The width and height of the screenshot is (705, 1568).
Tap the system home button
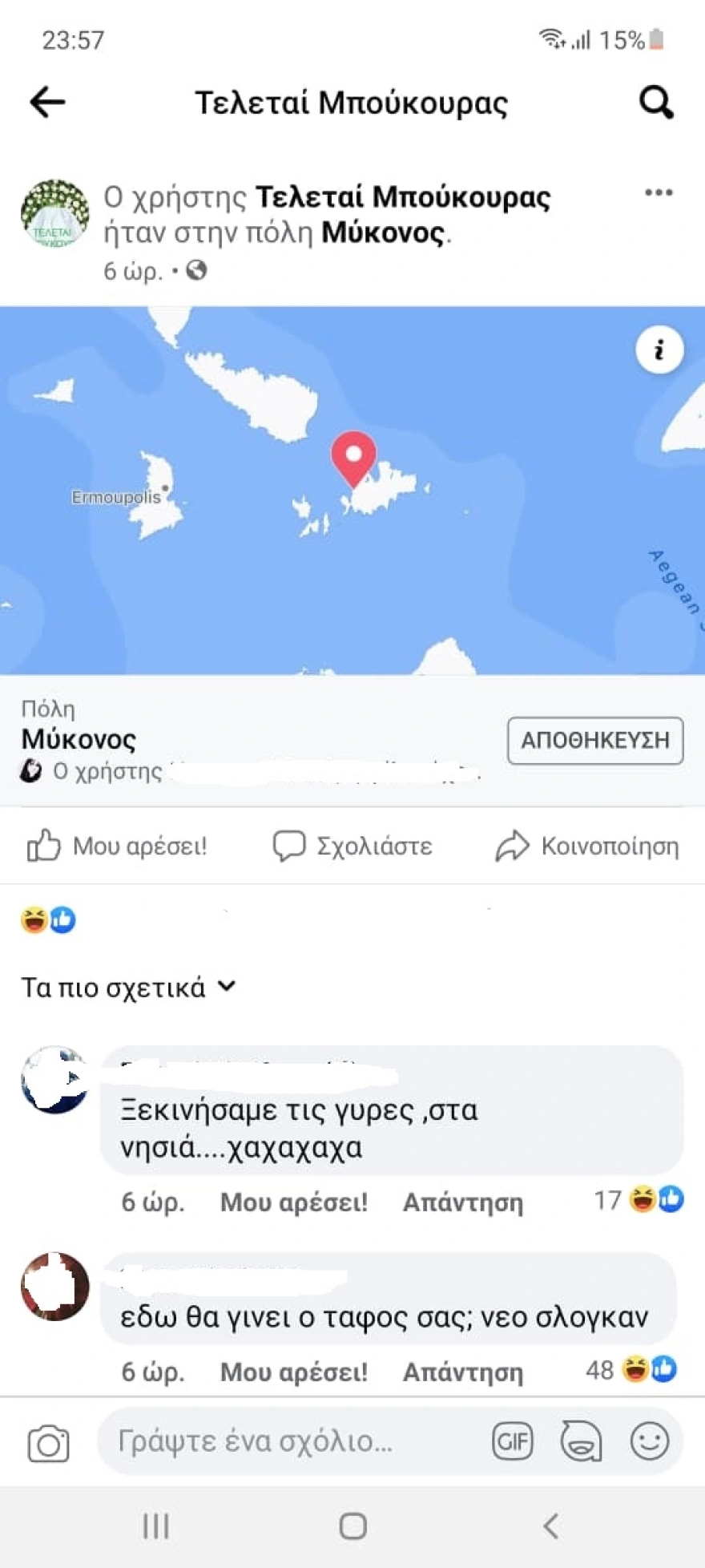coord(352,1526)
